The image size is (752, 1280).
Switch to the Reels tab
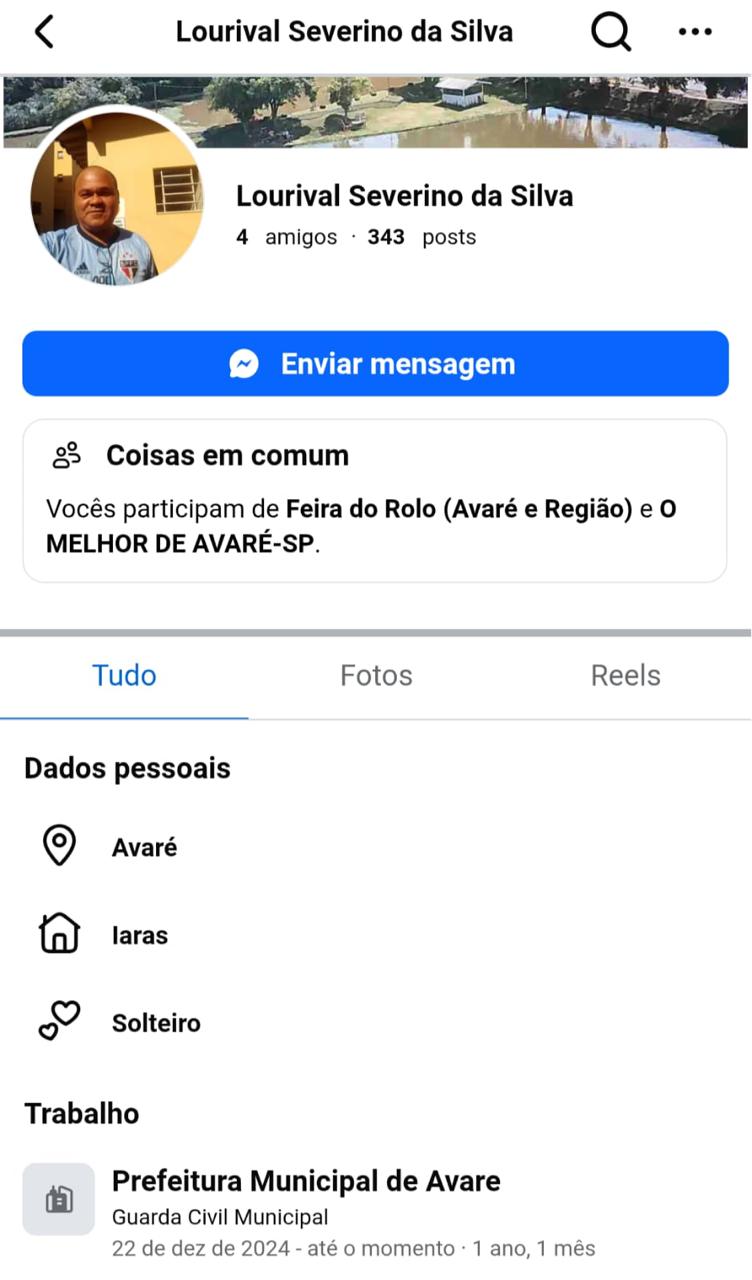pos(625,676)
